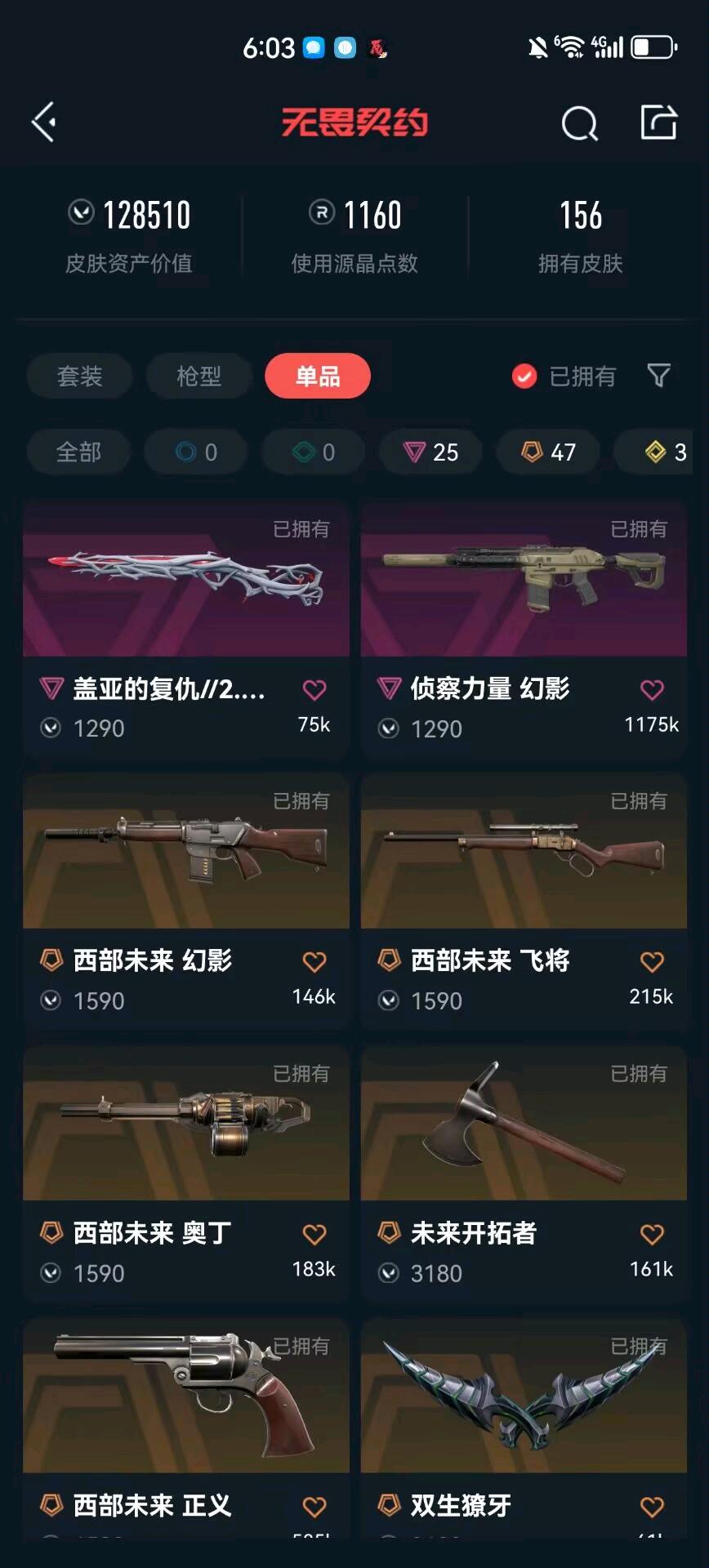Filter by purple tier showing 25
The height and width of the screenshot is (1568, 709).
[x=430, y=452]
